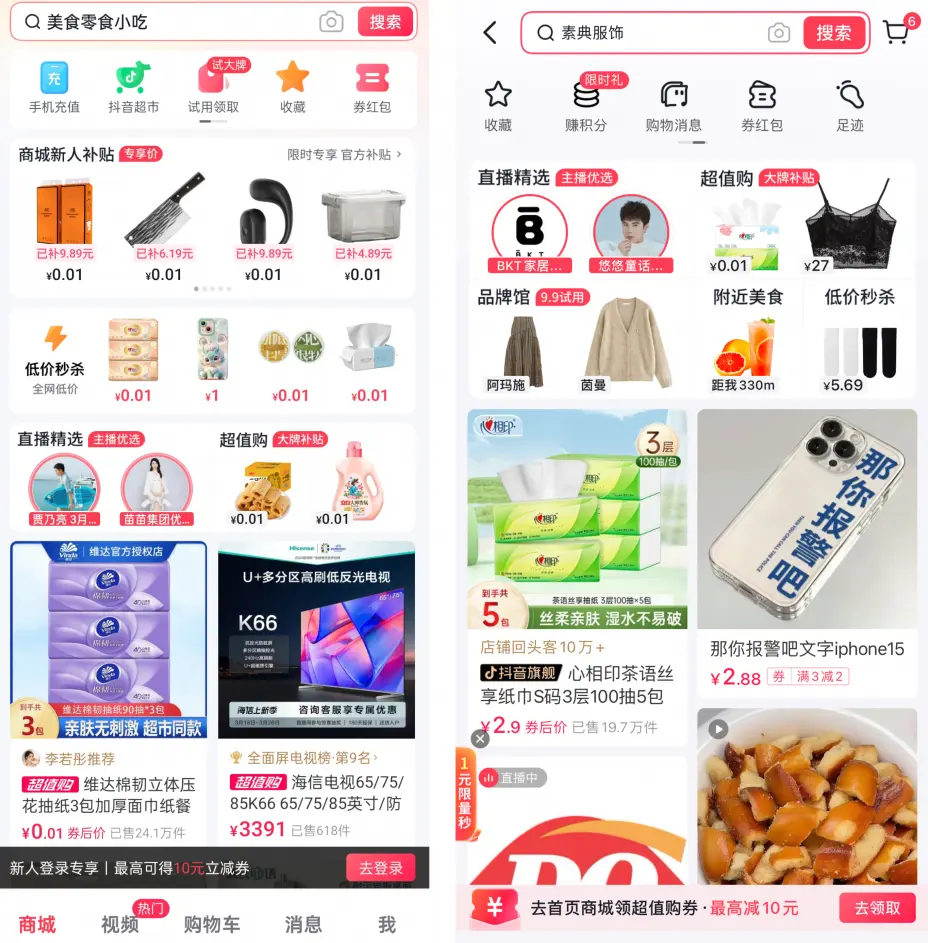Open 限时专享 官方补贴 link
This screenshot has width=928, height=943.
344,154
